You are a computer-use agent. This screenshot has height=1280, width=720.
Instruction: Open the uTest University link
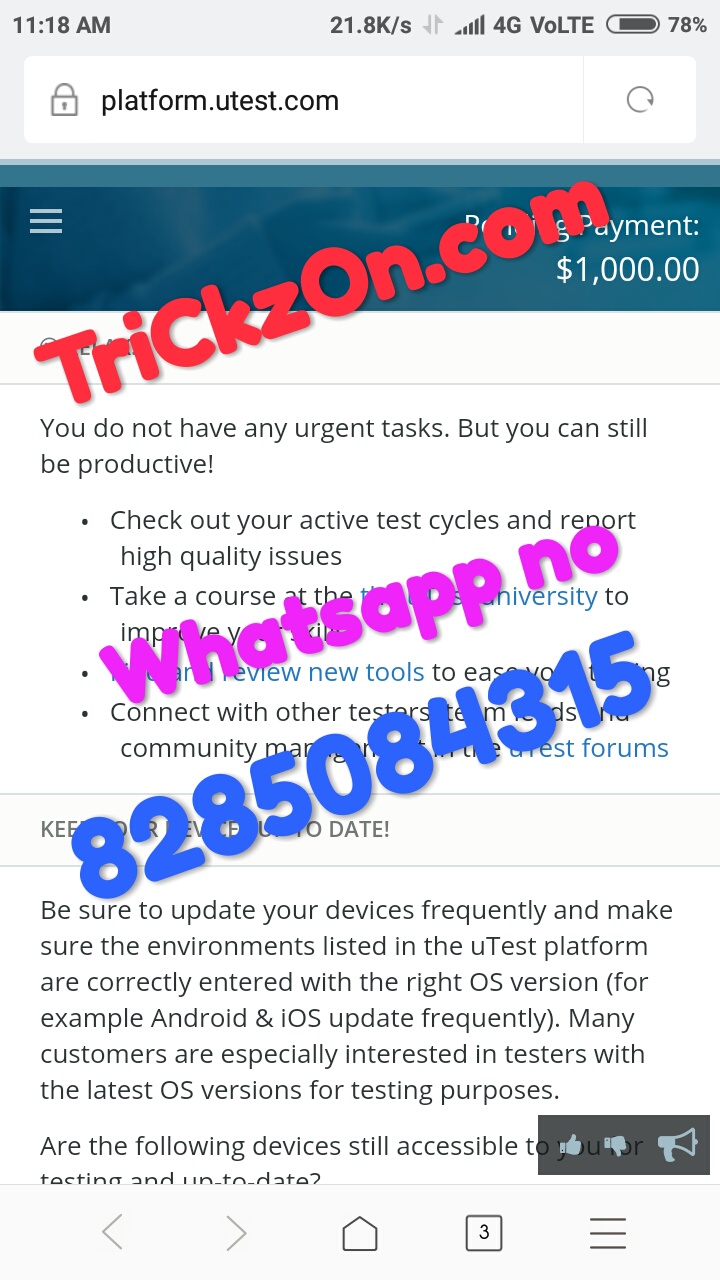pyautogui.click(x=560, y=597)
